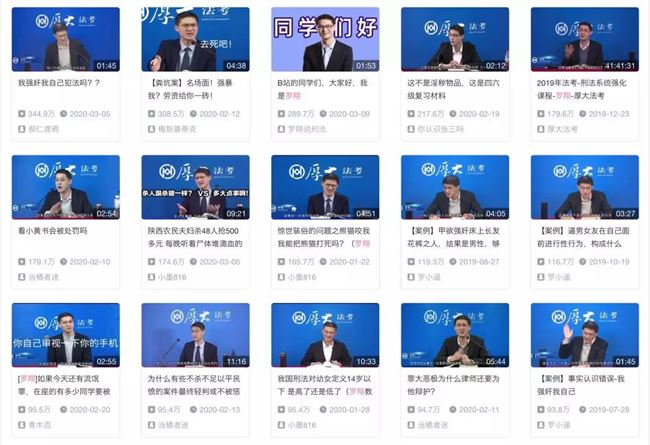
Task: Open video '如果今天还有流氓罪'
Action: pos(65,335)
